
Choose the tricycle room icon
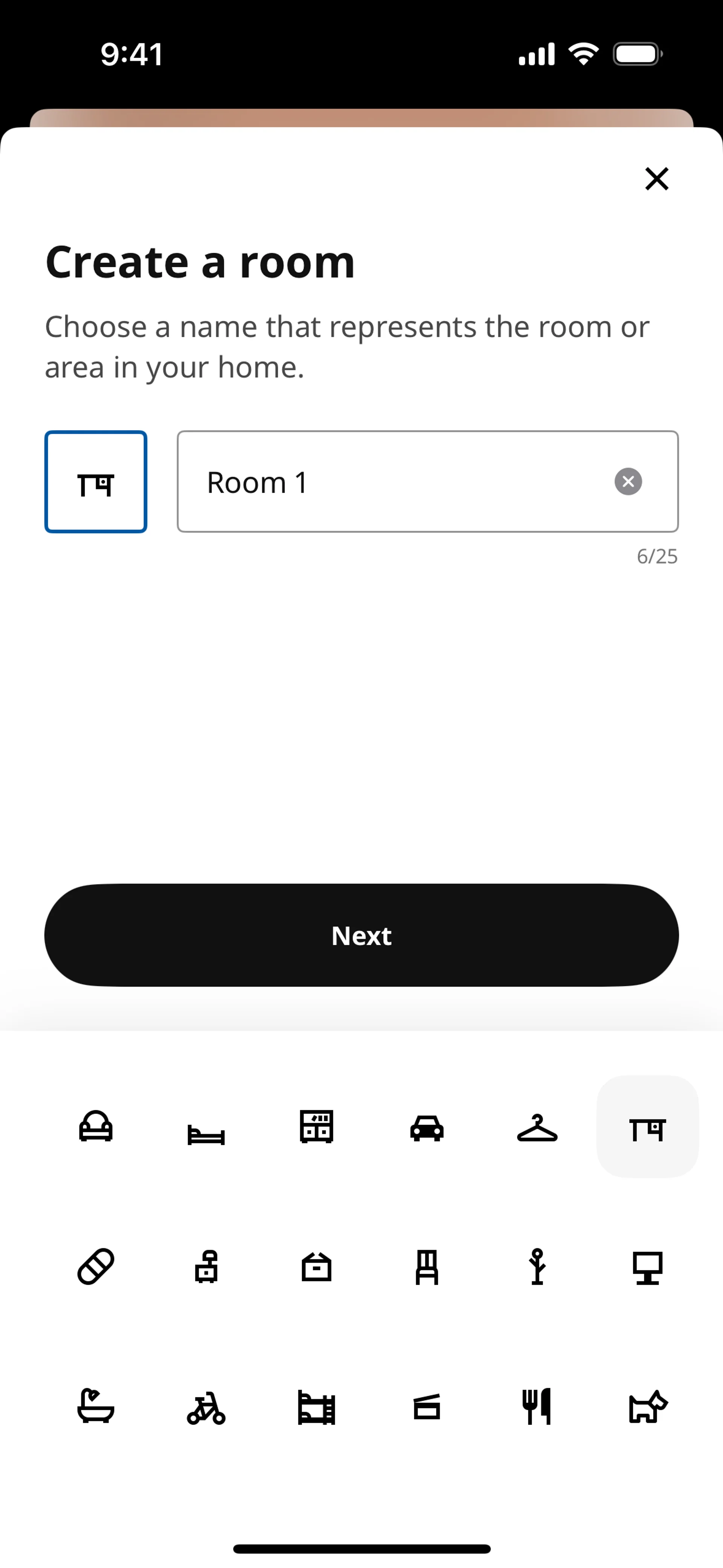pos(206,1409)
